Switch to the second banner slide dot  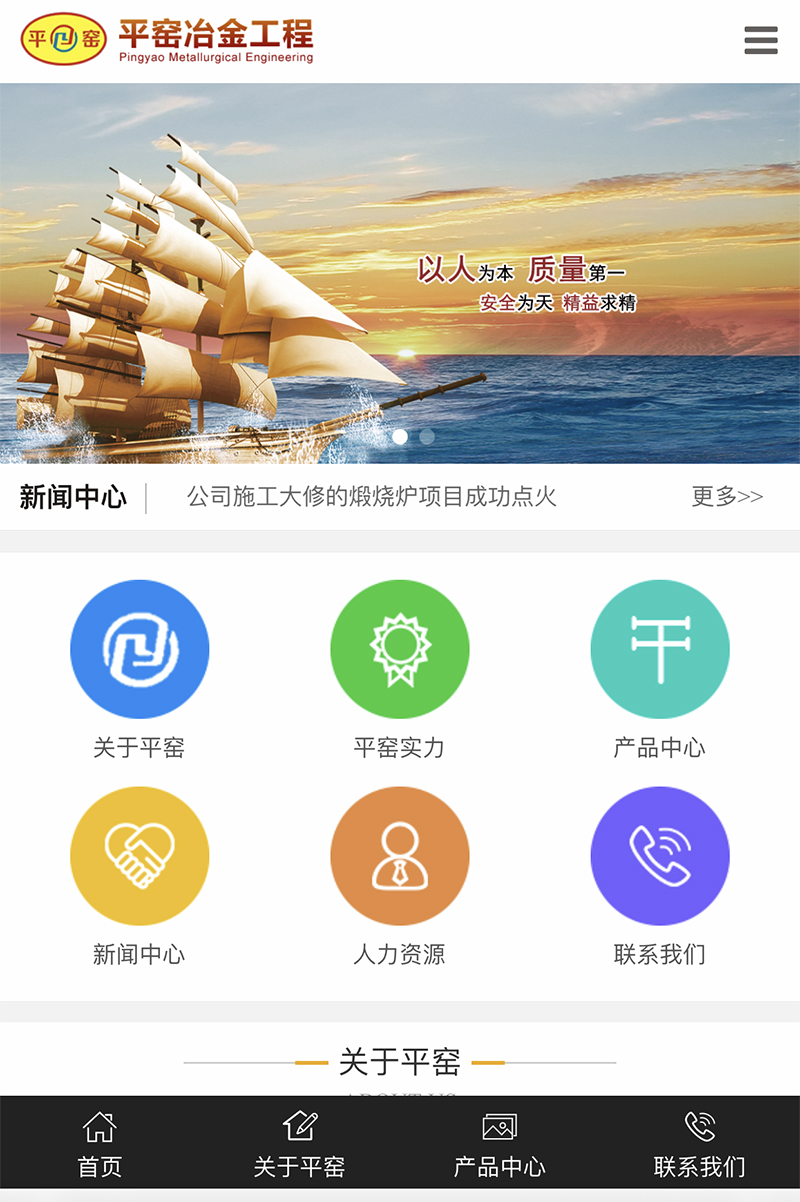pos(427,437)
